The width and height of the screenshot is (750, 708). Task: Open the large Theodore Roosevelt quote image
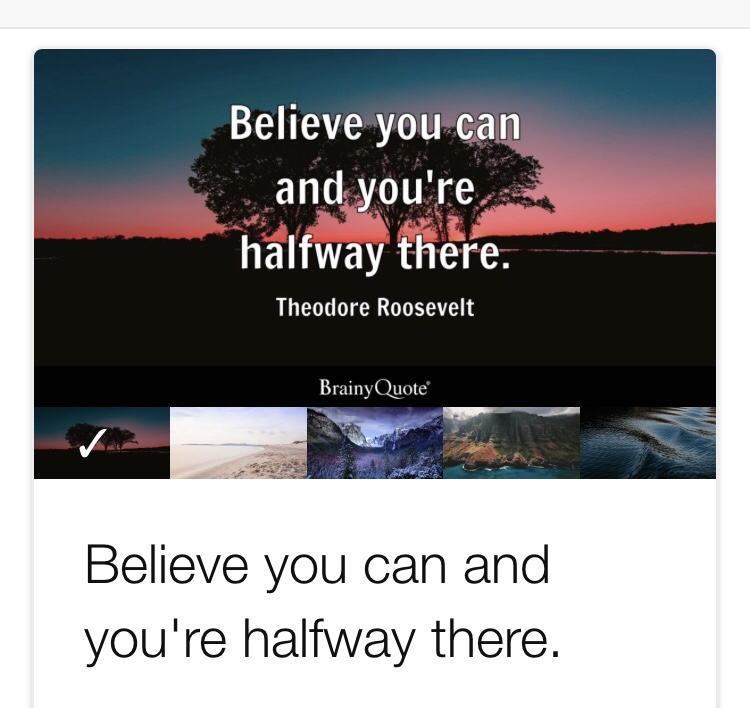[375, 225]
